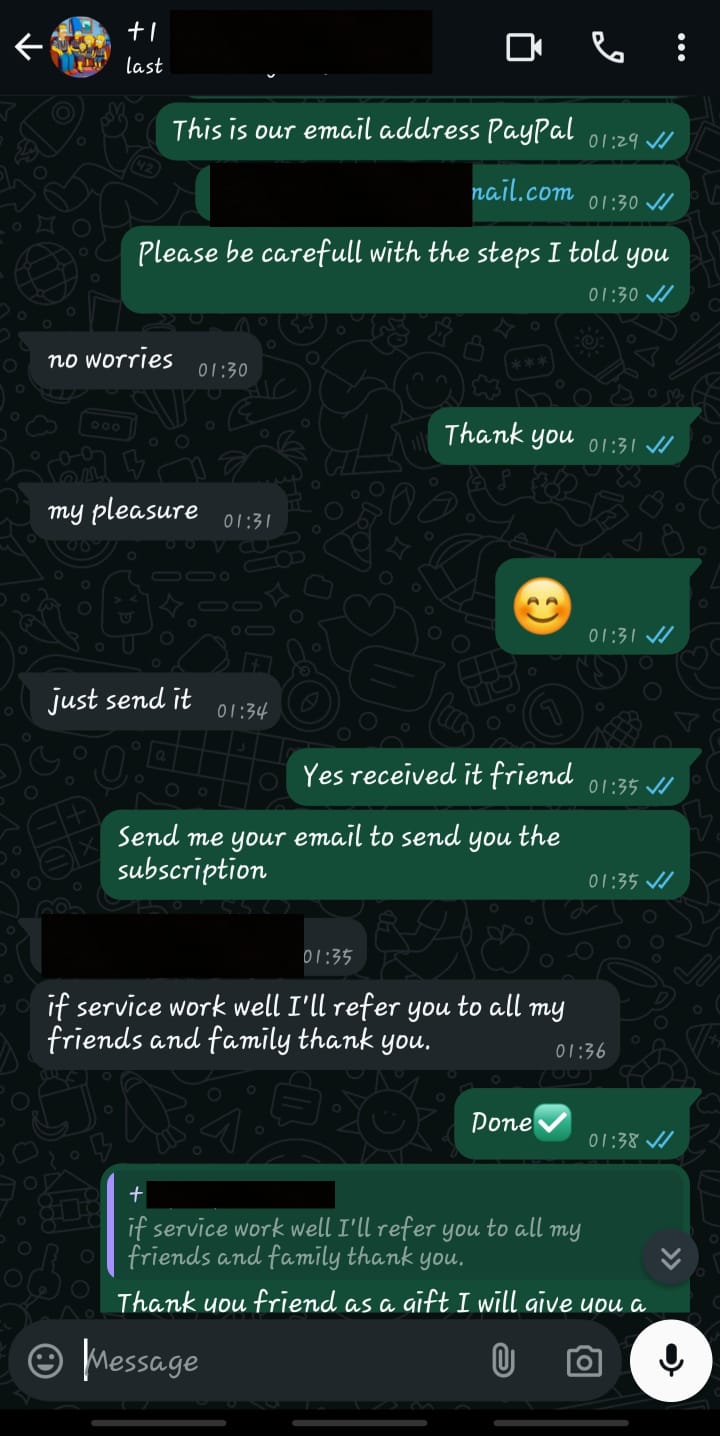Open the PayPal email address link

[522, 193]
